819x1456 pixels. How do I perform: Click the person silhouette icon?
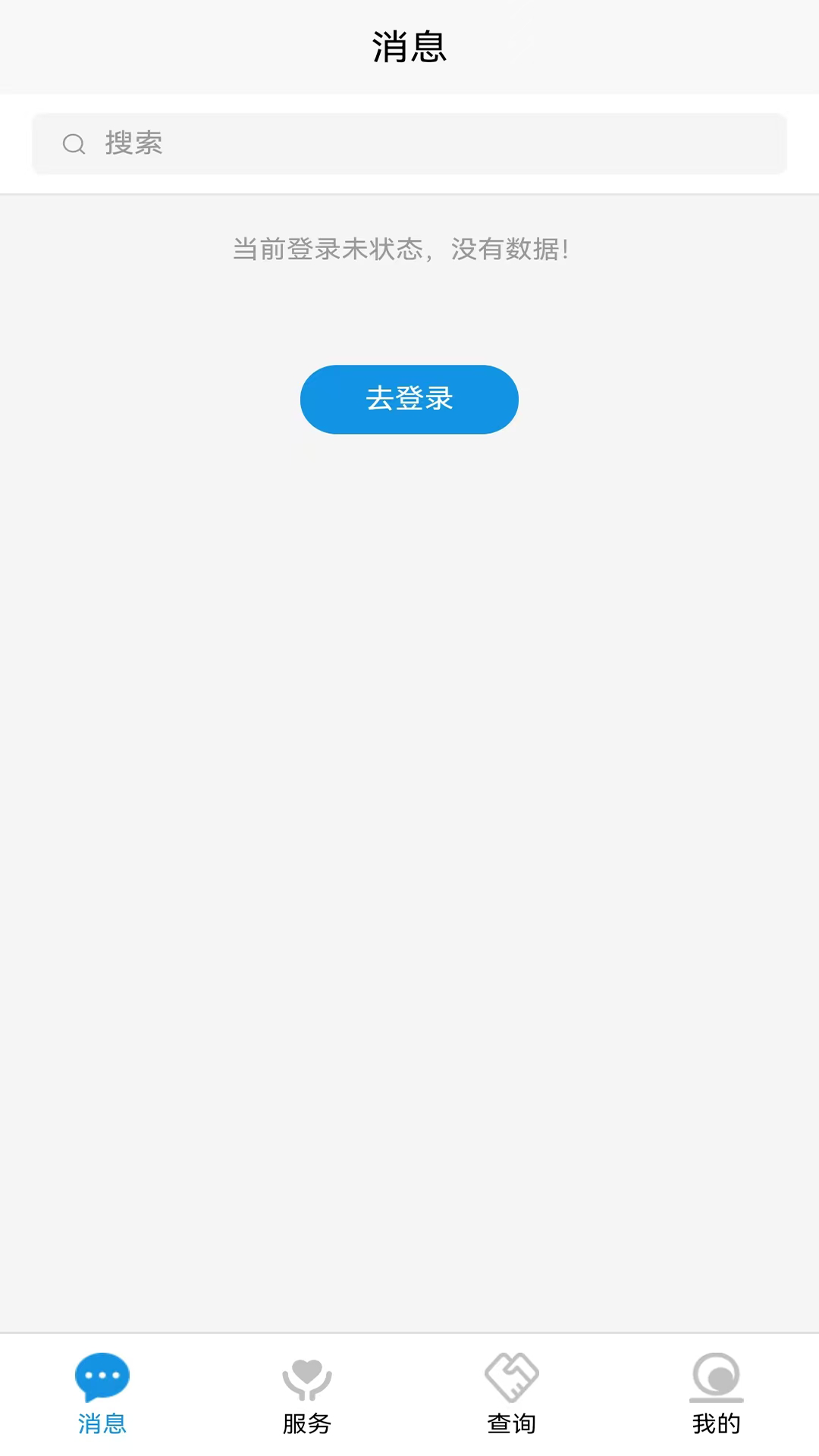tap(717, 1376)
